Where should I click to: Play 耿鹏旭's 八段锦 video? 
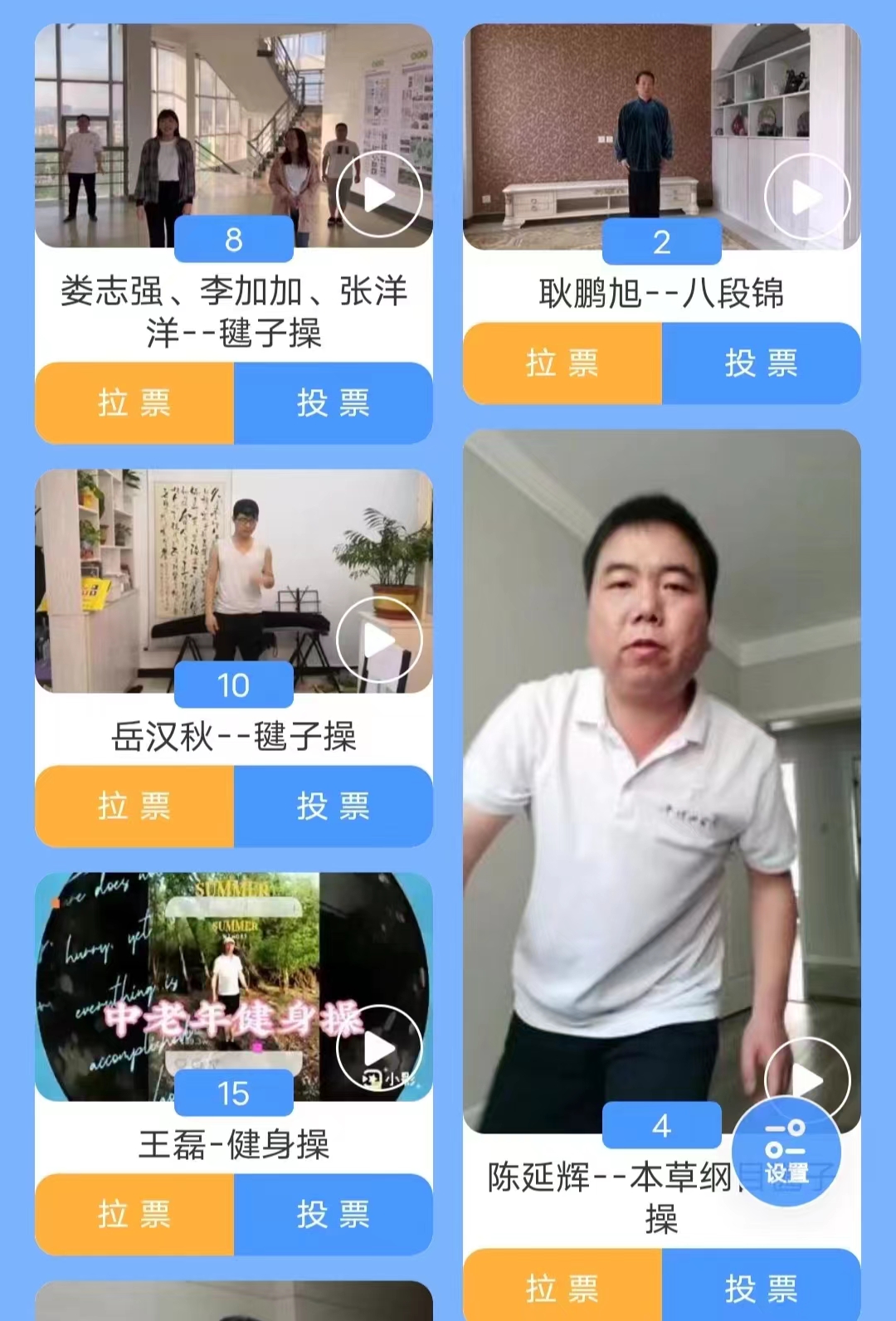[x=806, y=197]
